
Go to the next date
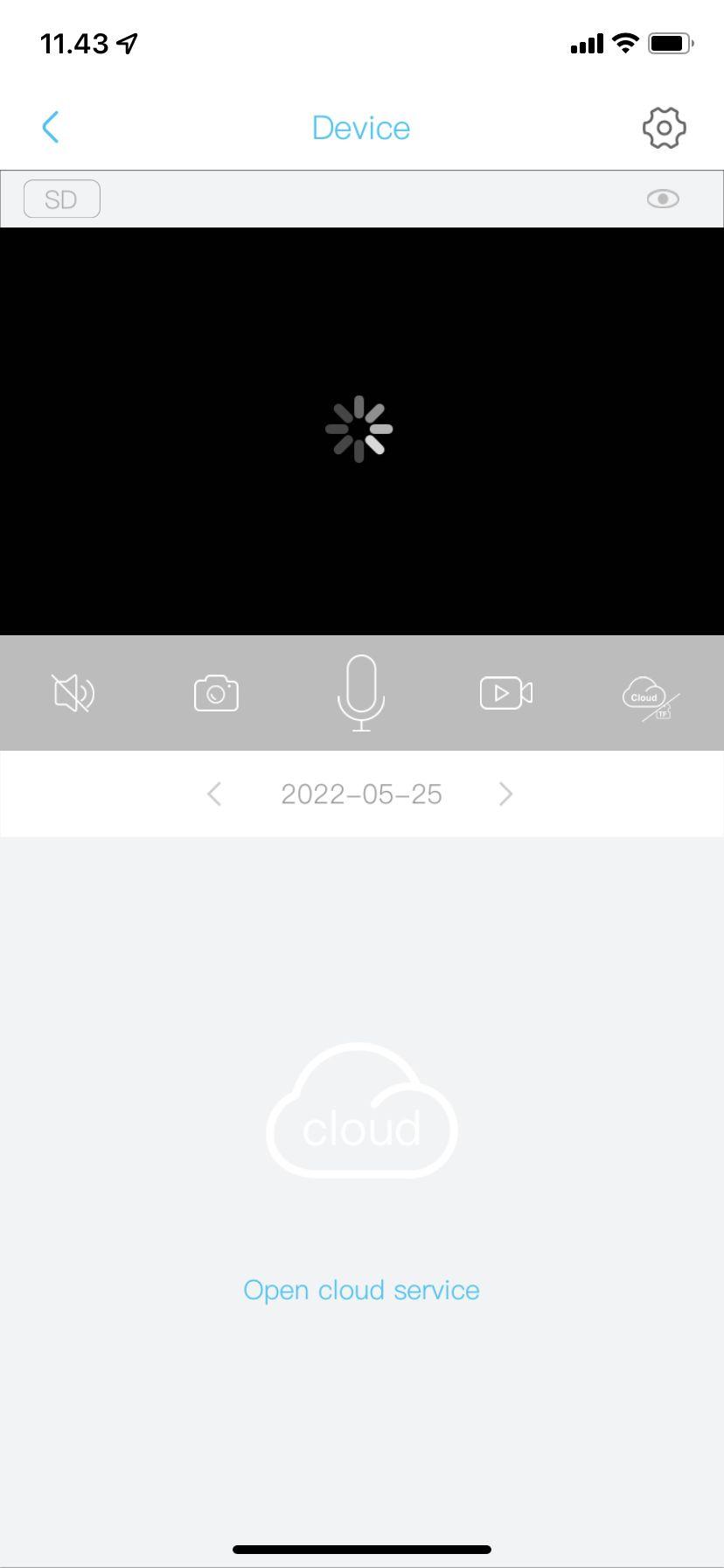point(505,794)
